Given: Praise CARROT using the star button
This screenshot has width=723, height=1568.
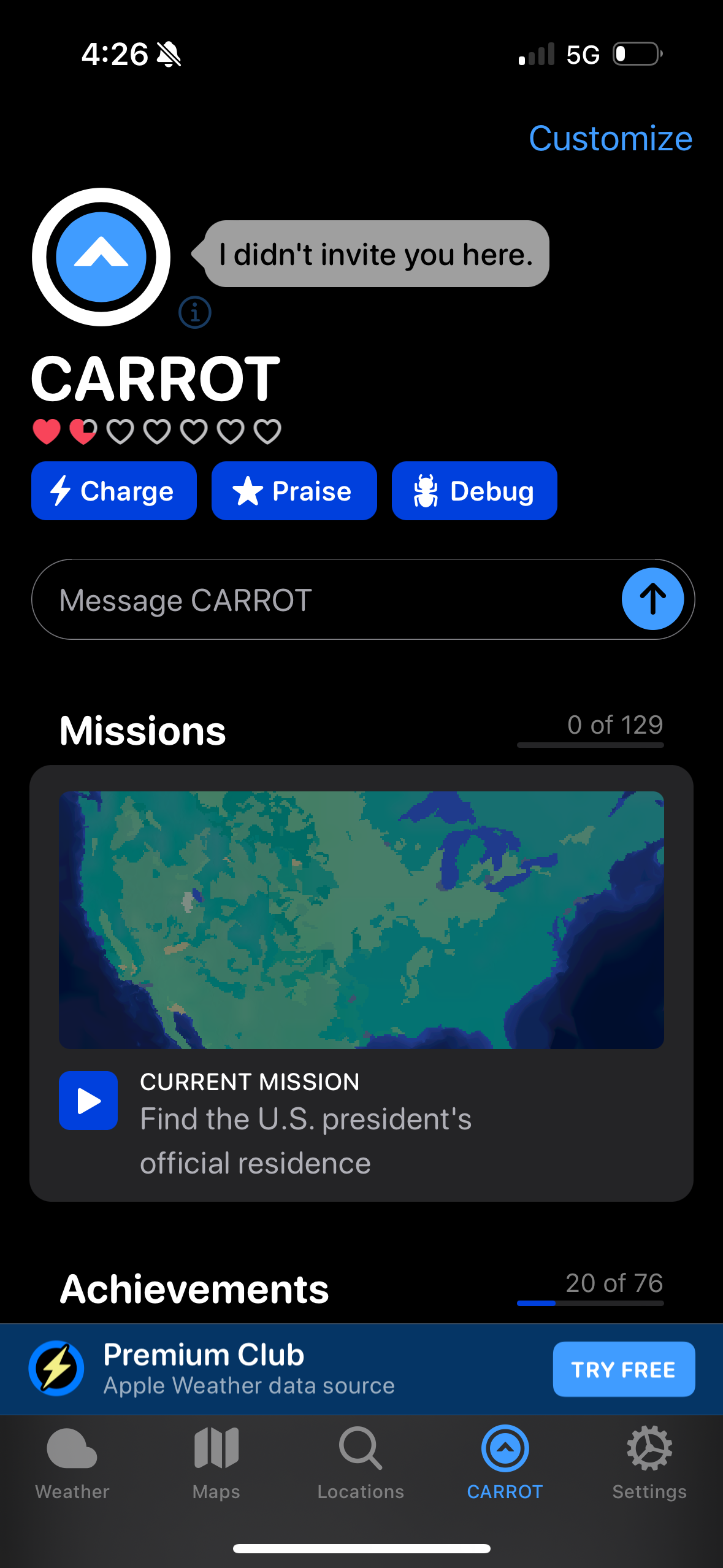Looking at the screenshot, I should point(294,490).
